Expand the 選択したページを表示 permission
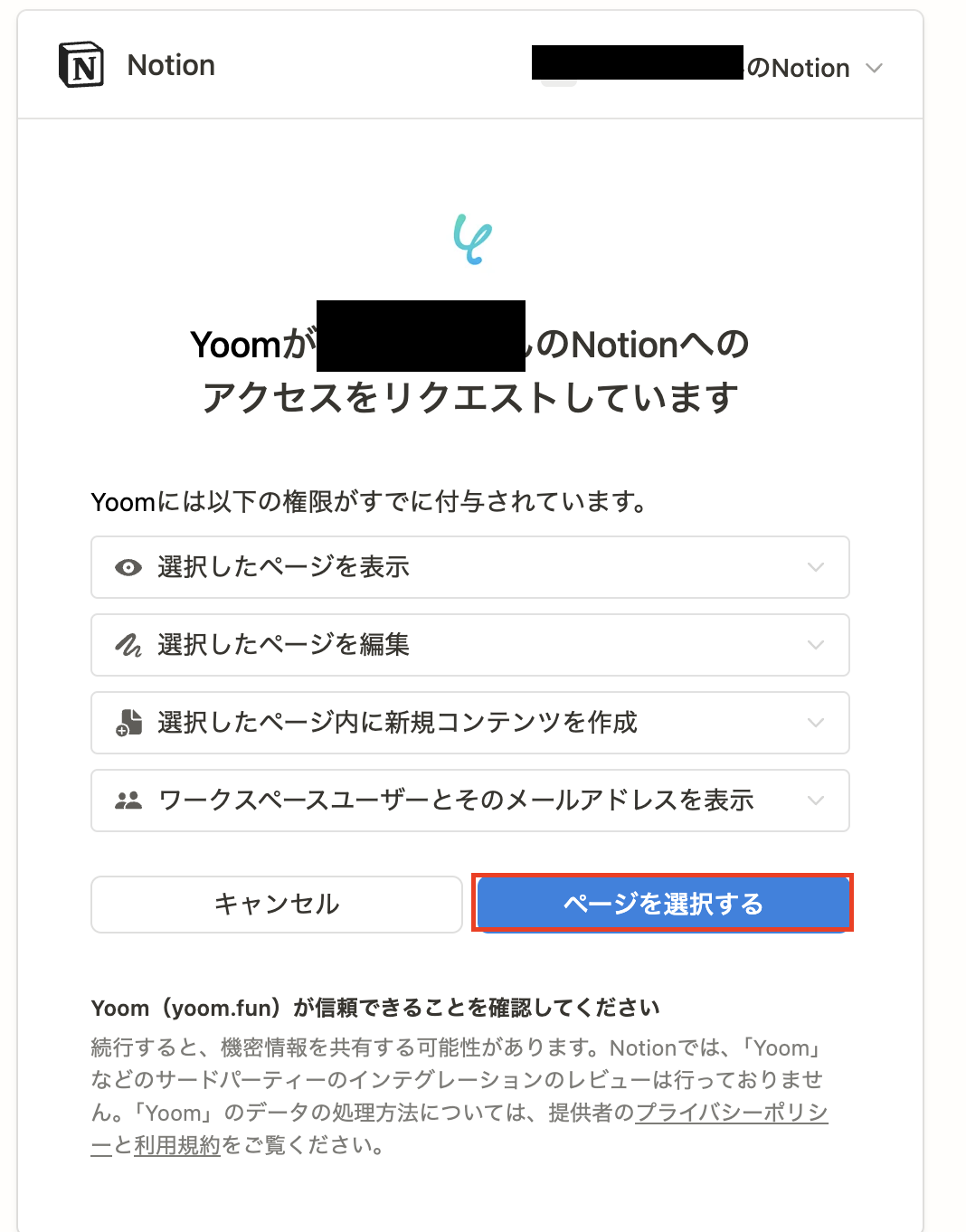This screenshot has width=966, height=1232. [469, 567]
